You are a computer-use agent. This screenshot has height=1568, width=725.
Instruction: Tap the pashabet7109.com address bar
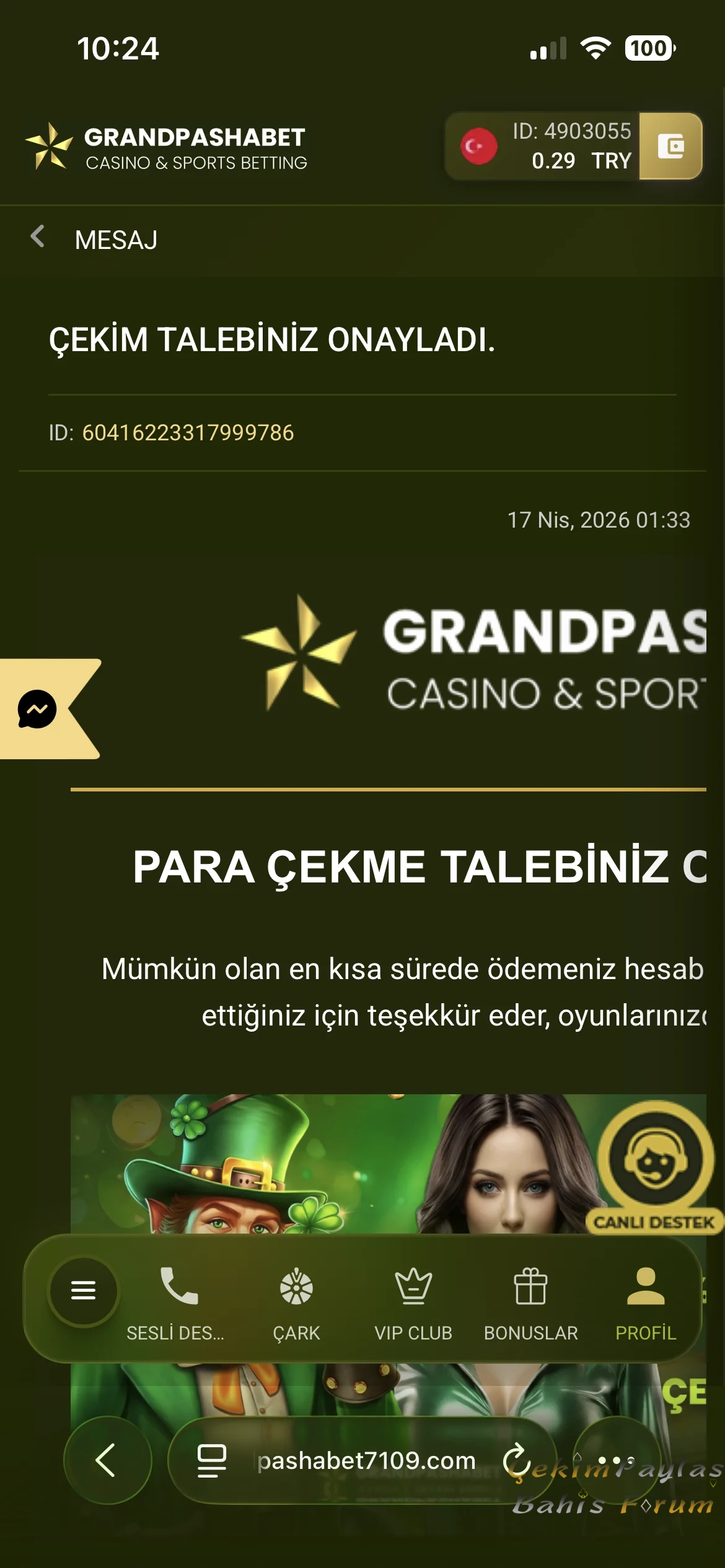tap(366, 1460)
